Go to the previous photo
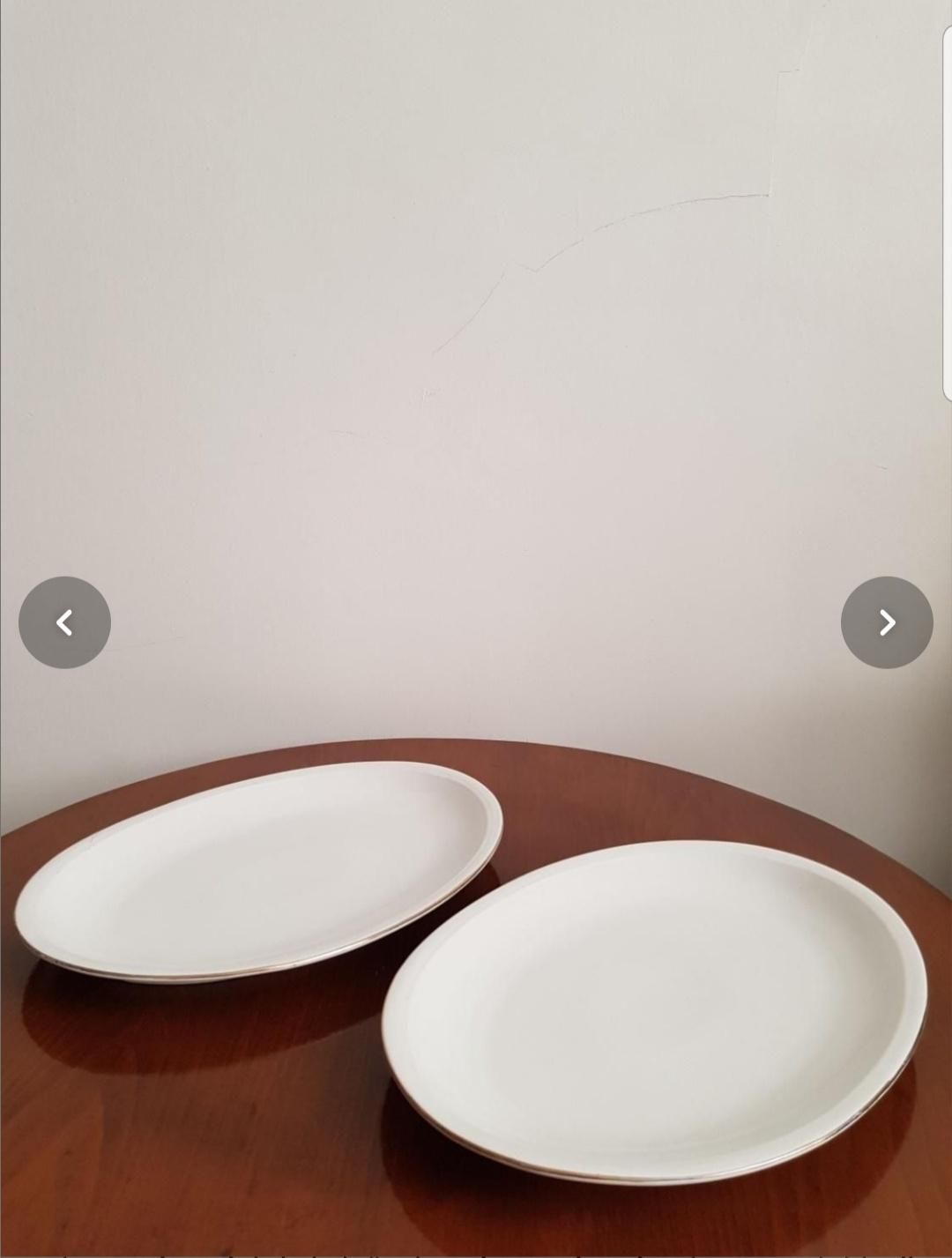Screen dimensions: 952x1258 point(64,622)
